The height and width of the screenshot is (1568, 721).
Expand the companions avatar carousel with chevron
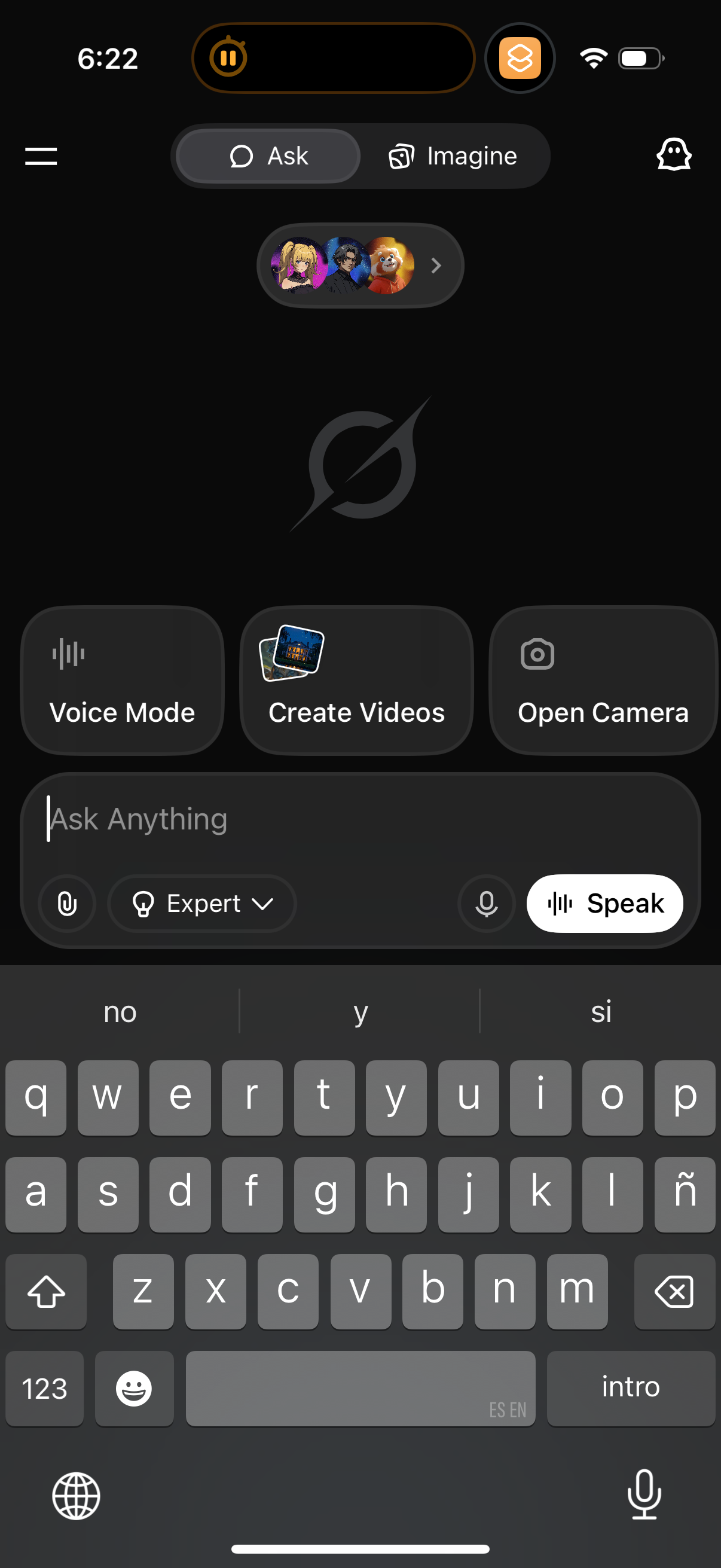tap(436, 266)
